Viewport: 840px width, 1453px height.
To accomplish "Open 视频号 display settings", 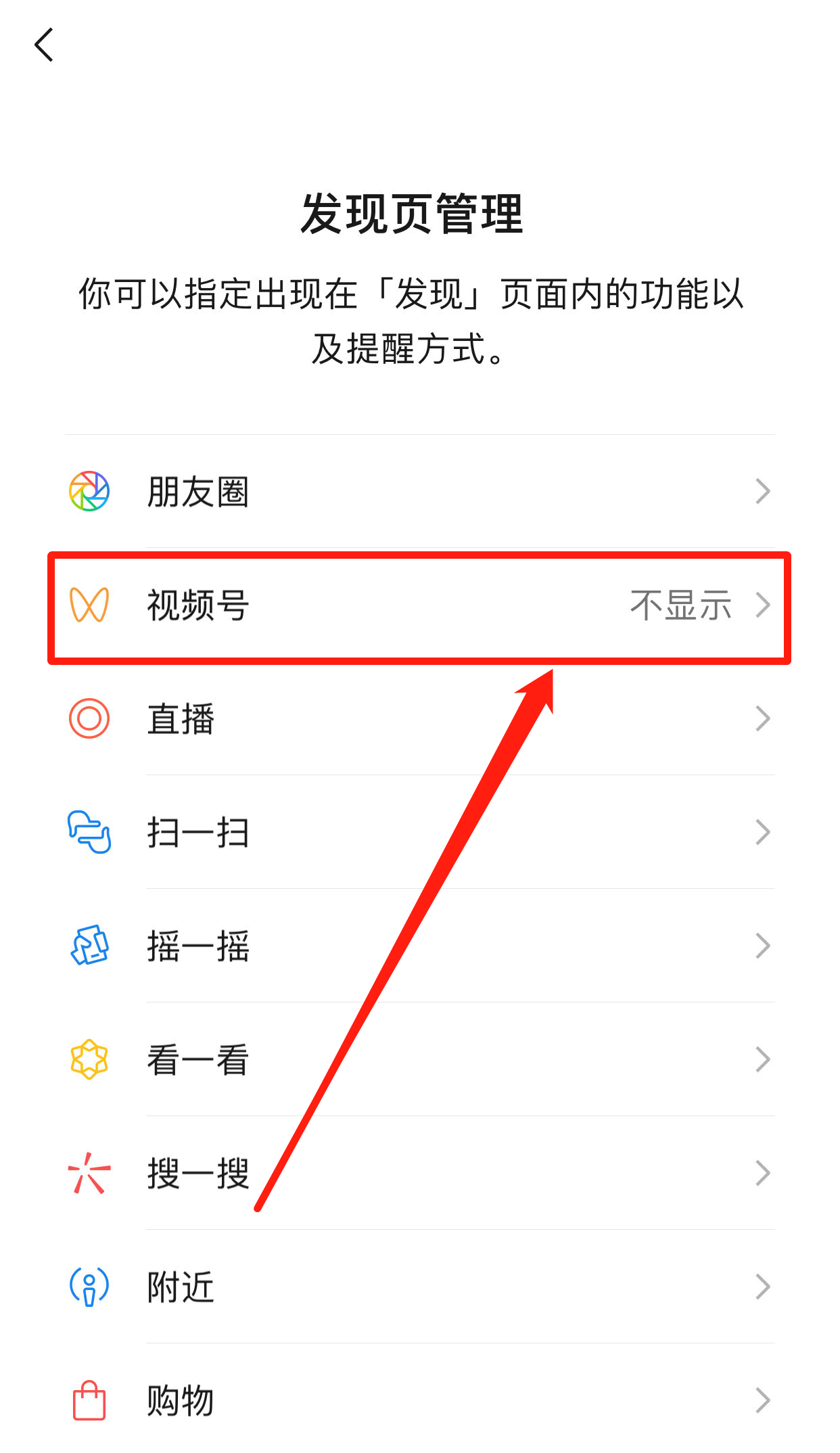I will pos(419,605).
